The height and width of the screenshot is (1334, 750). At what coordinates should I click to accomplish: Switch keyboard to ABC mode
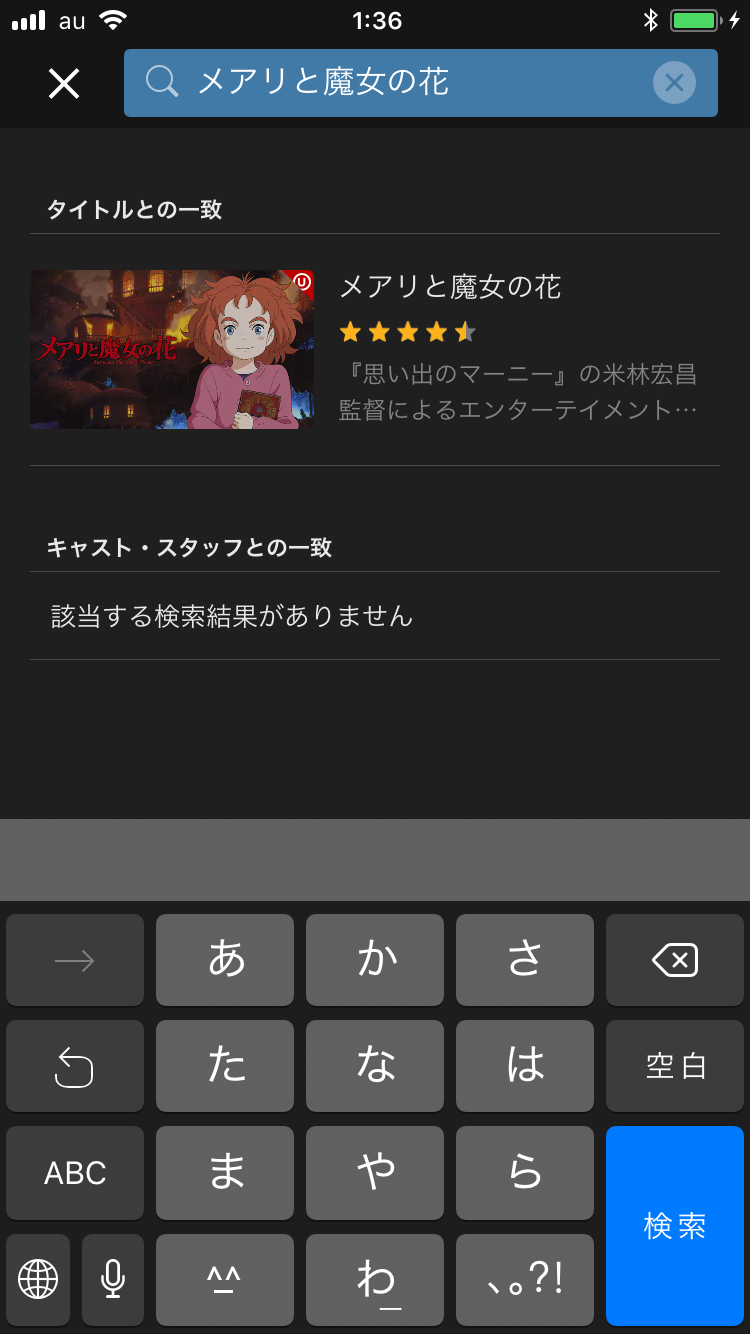coord(75,1173)
